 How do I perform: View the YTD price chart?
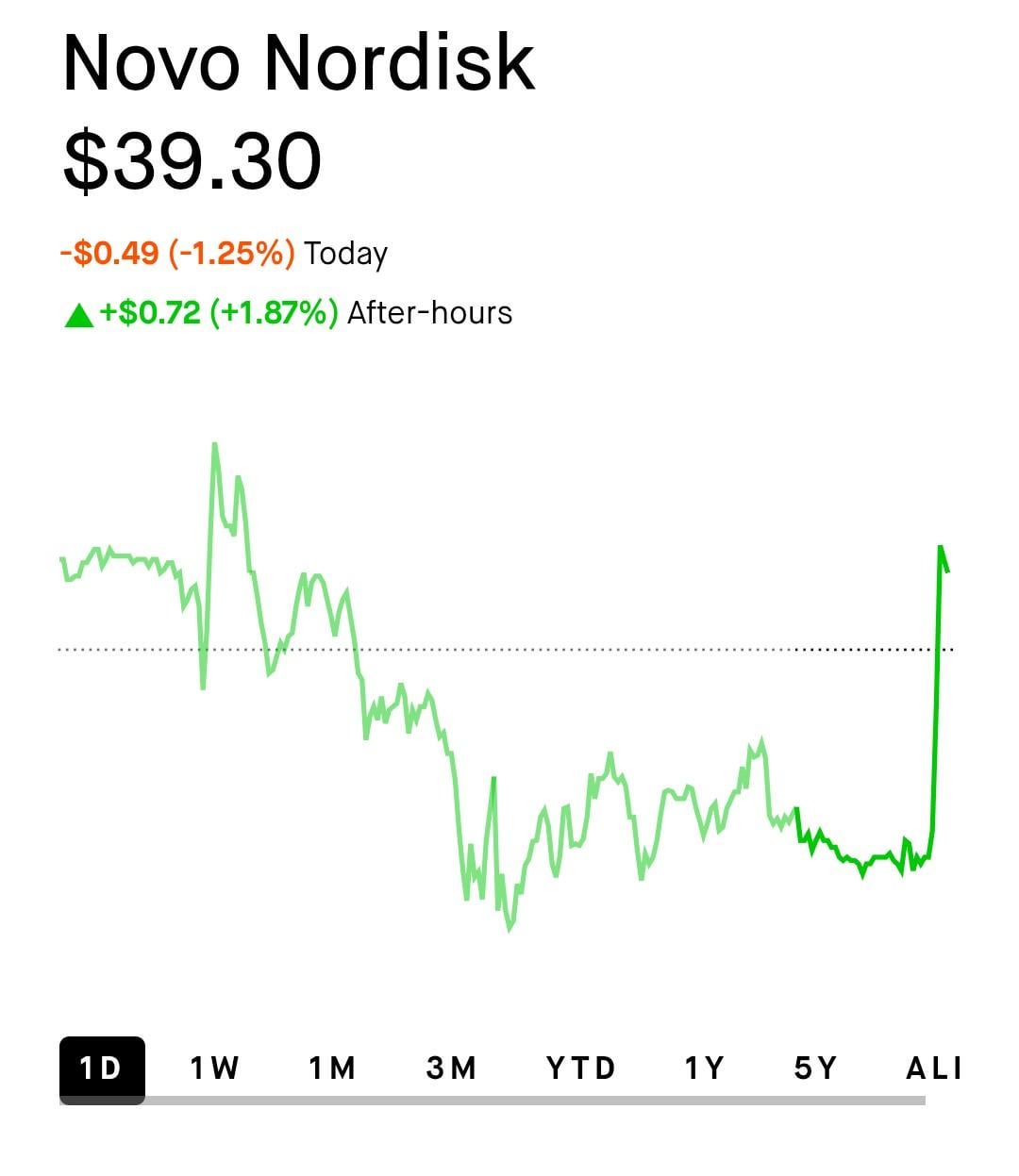580,1068
